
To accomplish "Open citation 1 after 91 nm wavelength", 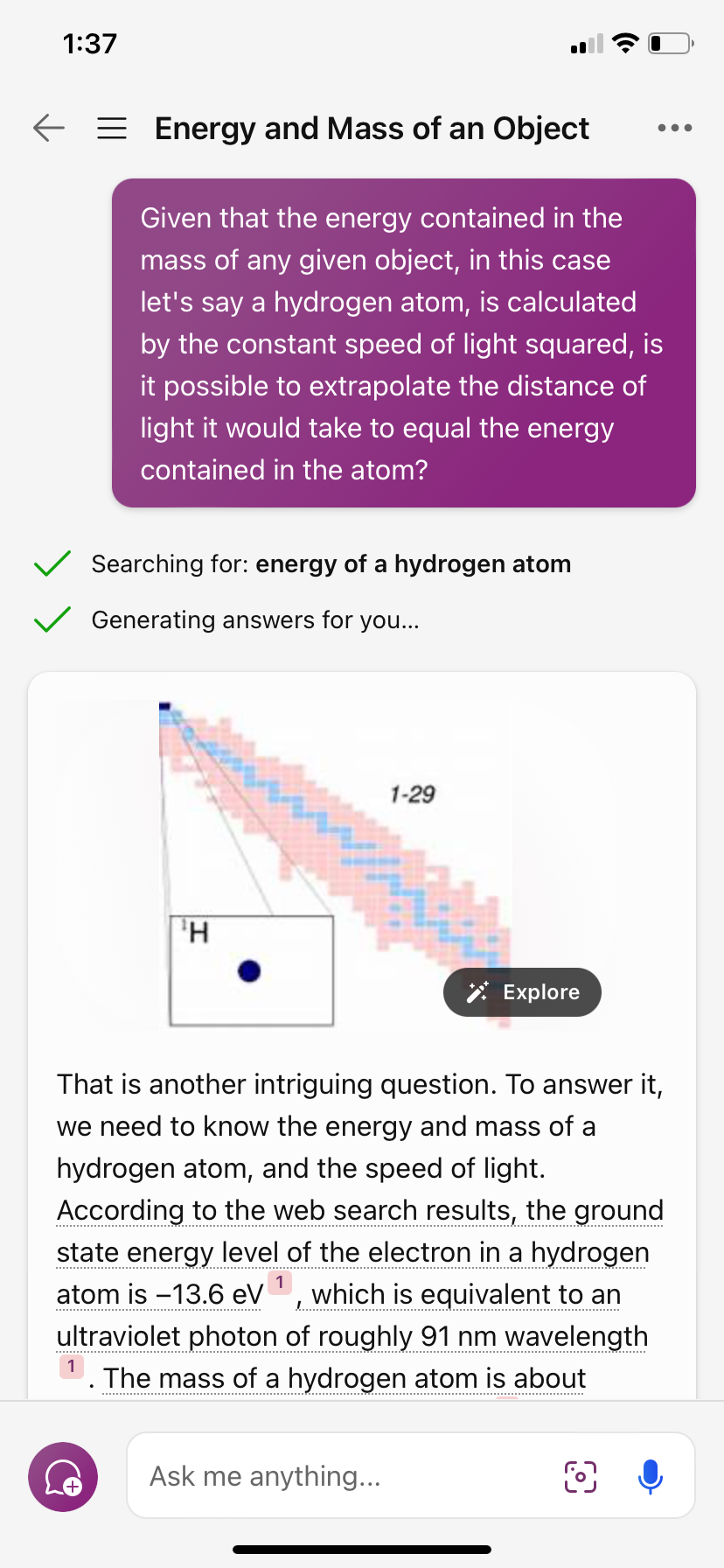I will click(71, 1366).
